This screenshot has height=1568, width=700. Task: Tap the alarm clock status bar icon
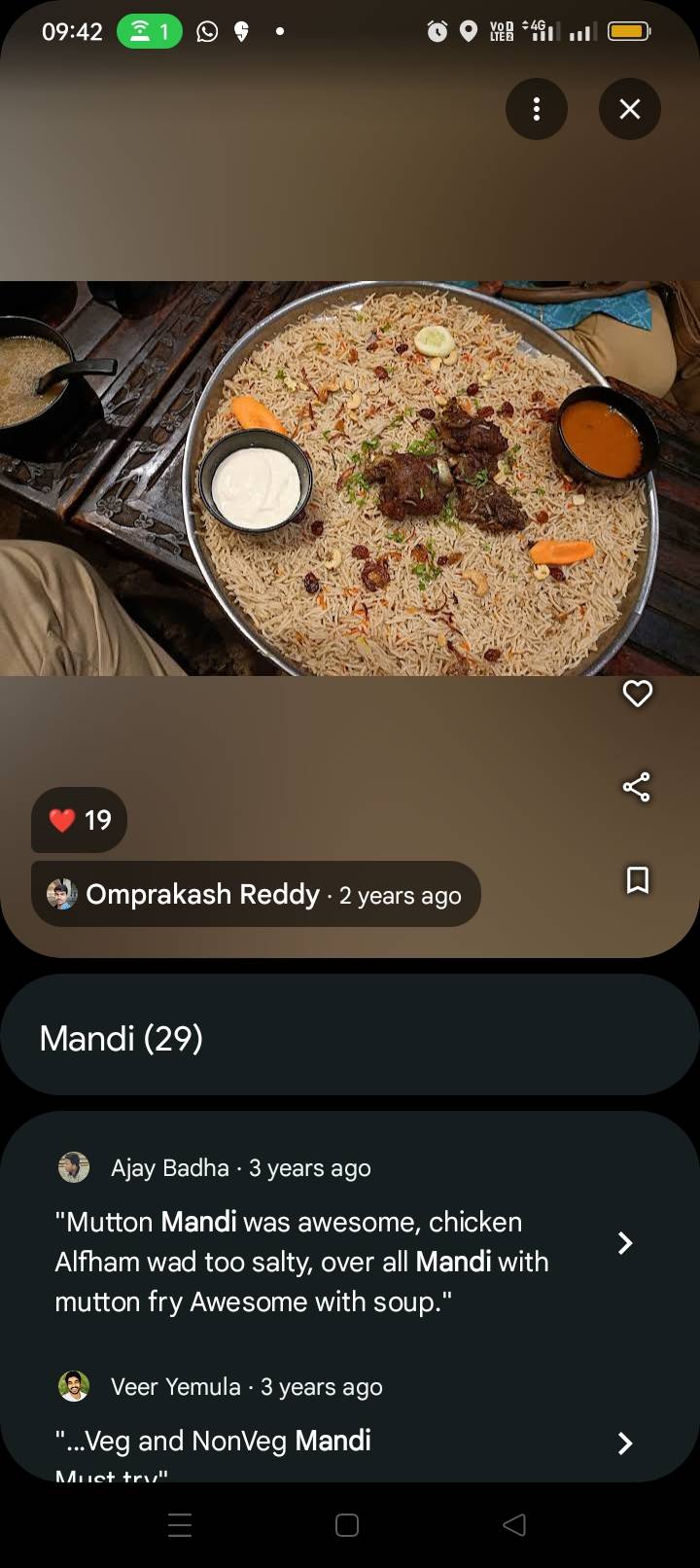438,30
